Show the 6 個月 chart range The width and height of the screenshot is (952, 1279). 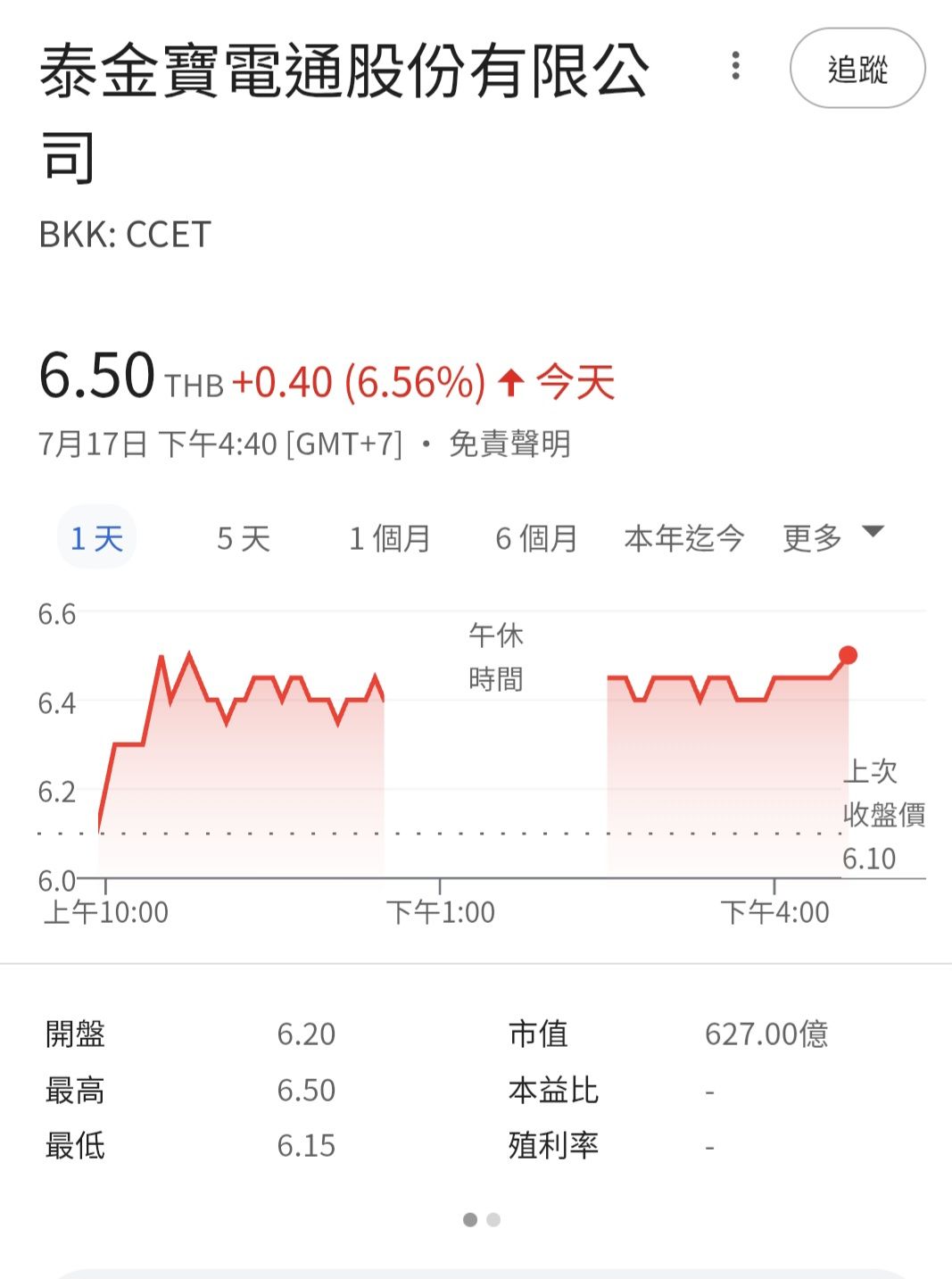[536, 538]
